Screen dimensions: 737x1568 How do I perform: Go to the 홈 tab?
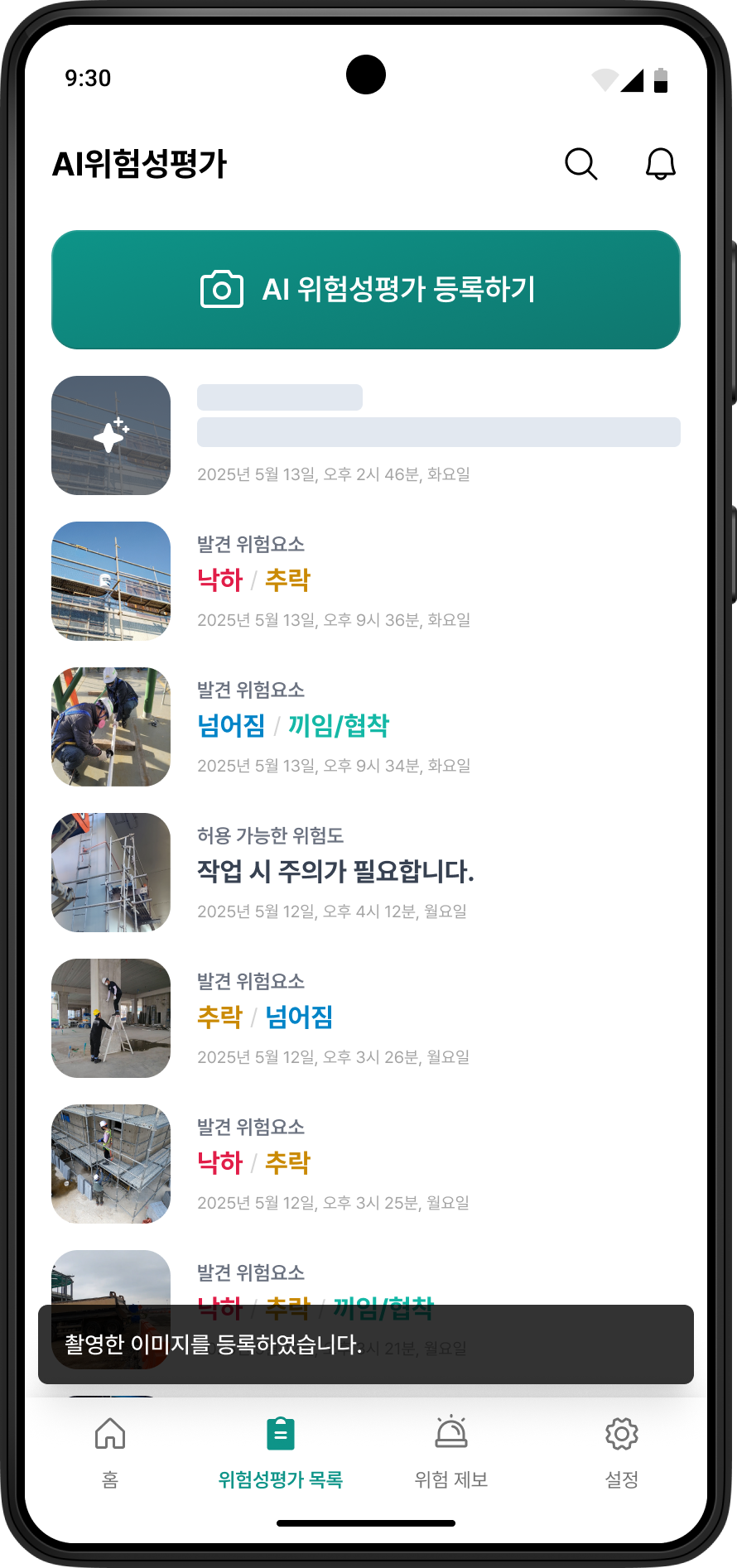coord(110,1450)
